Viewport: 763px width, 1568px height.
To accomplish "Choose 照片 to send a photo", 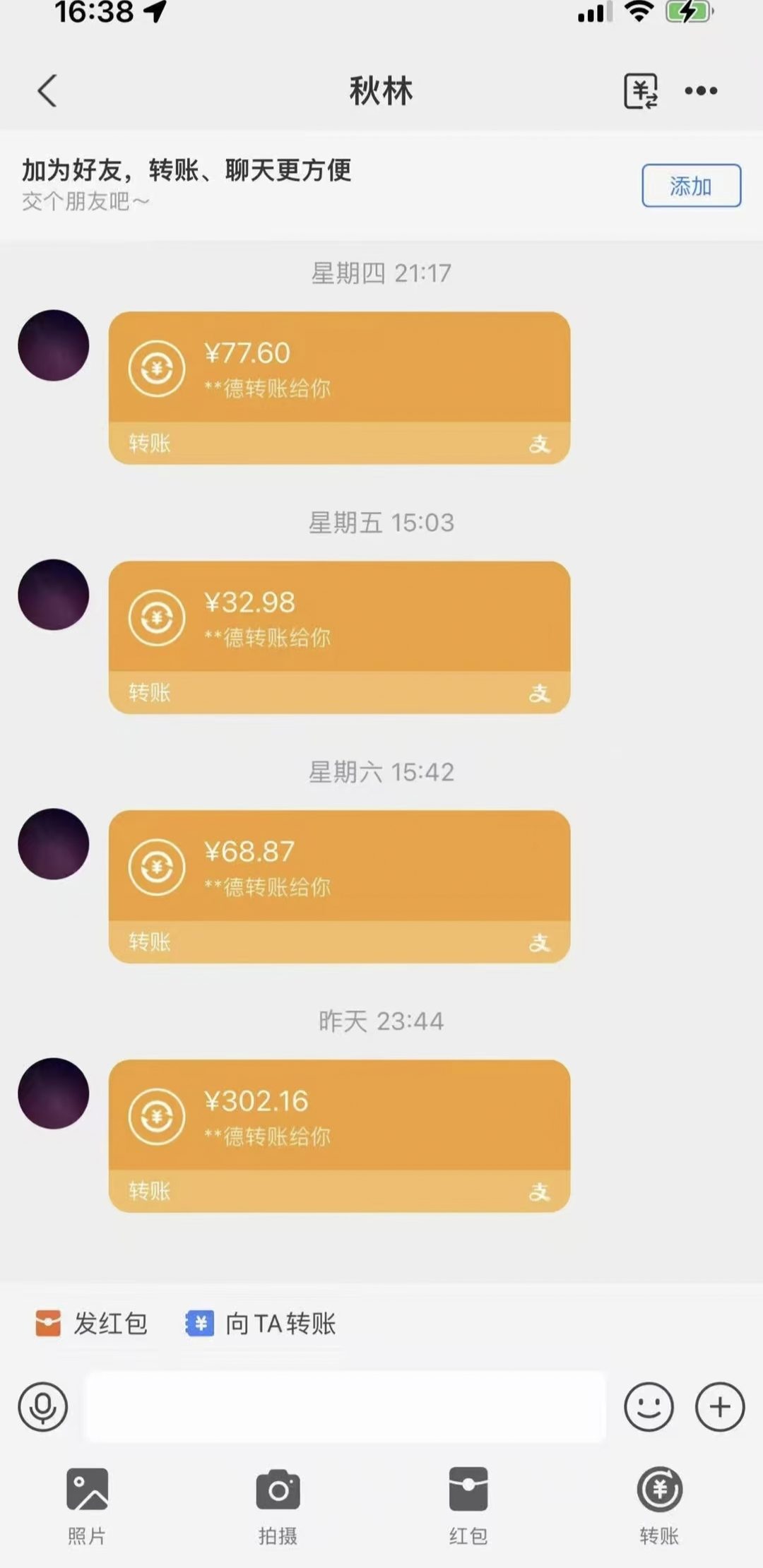I will 87,1504.
